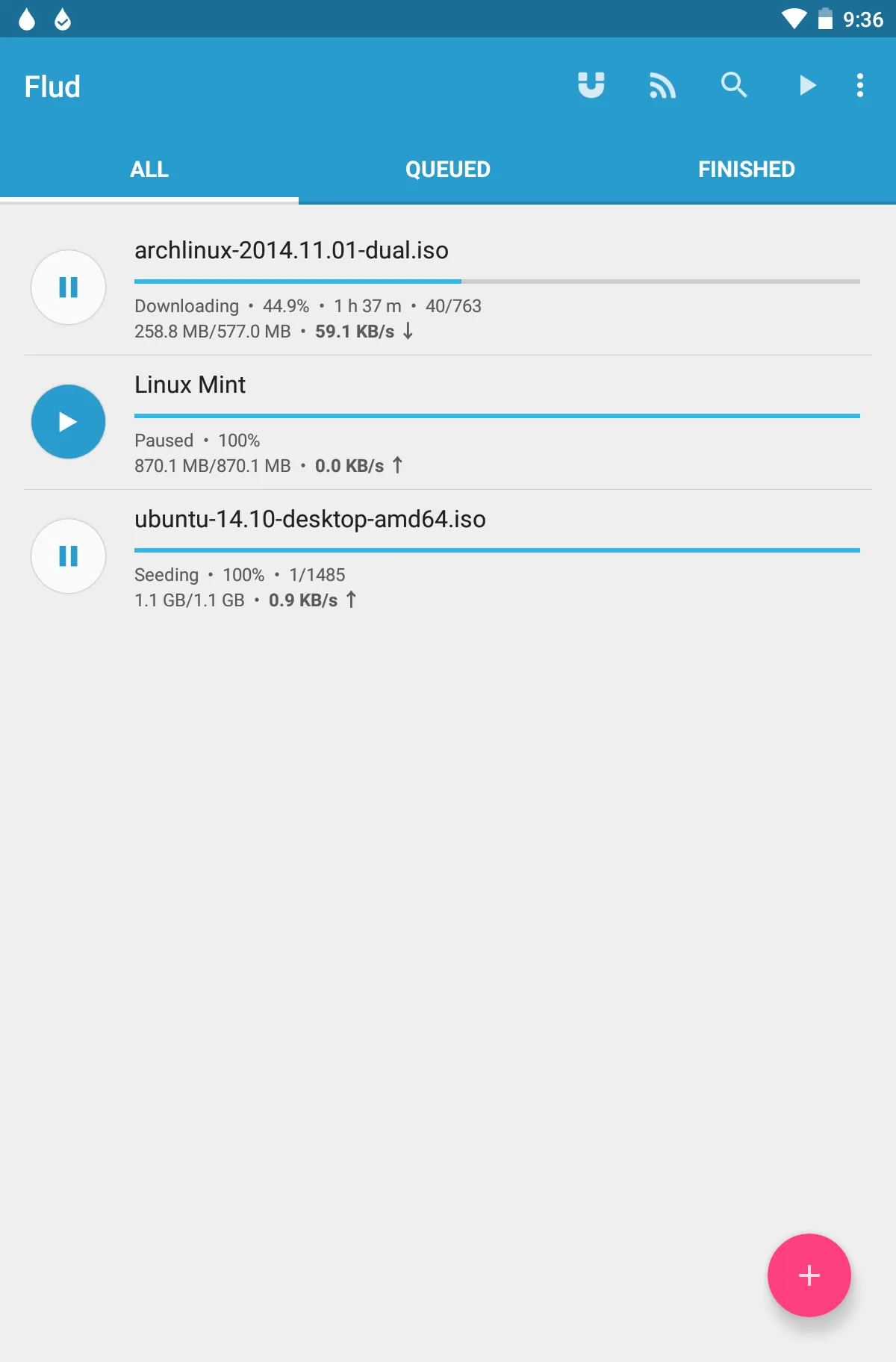Open the overflow menu in the toolbar
This screenshot has width=896, height=1362.
(x=860, y=85)
